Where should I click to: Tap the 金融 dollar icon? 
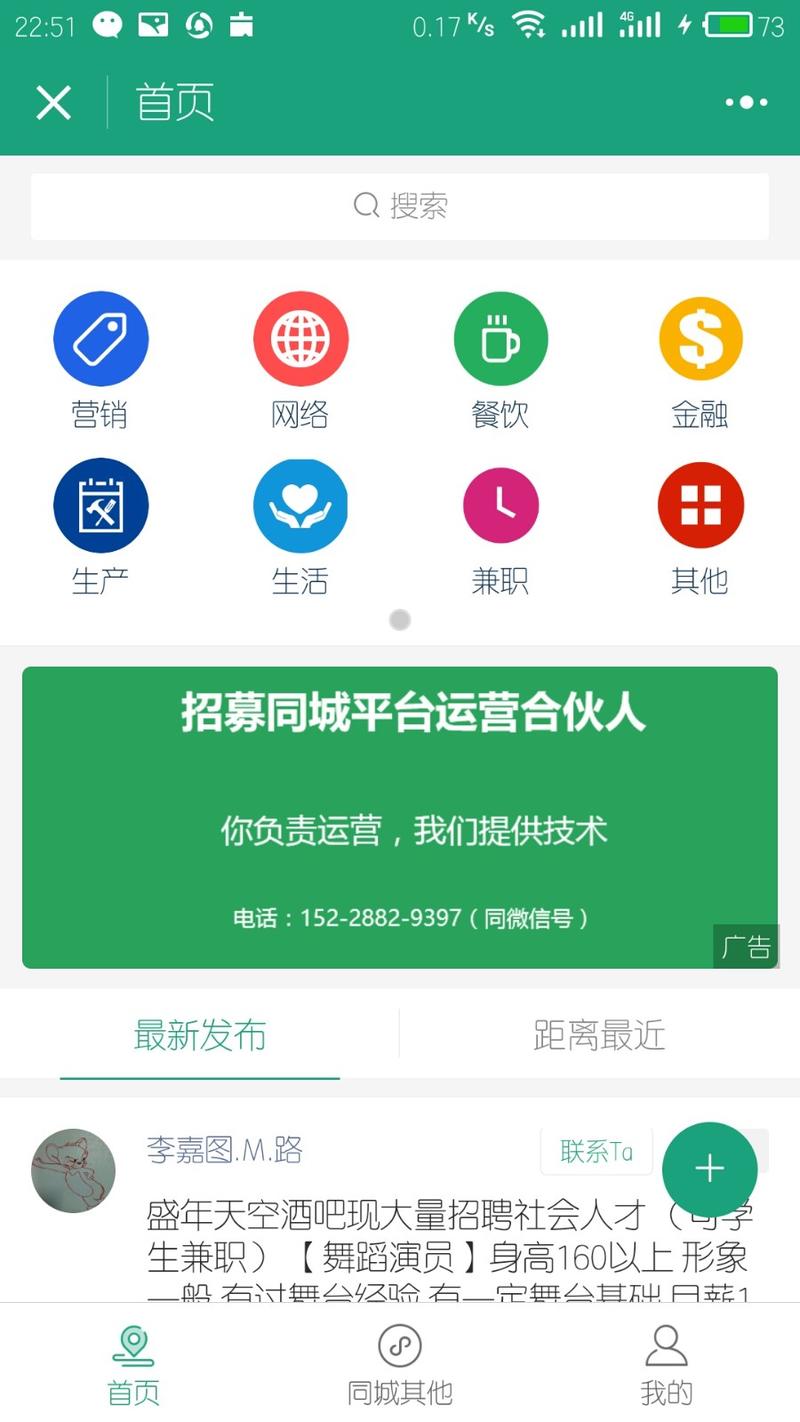click(x=700, y=338)
